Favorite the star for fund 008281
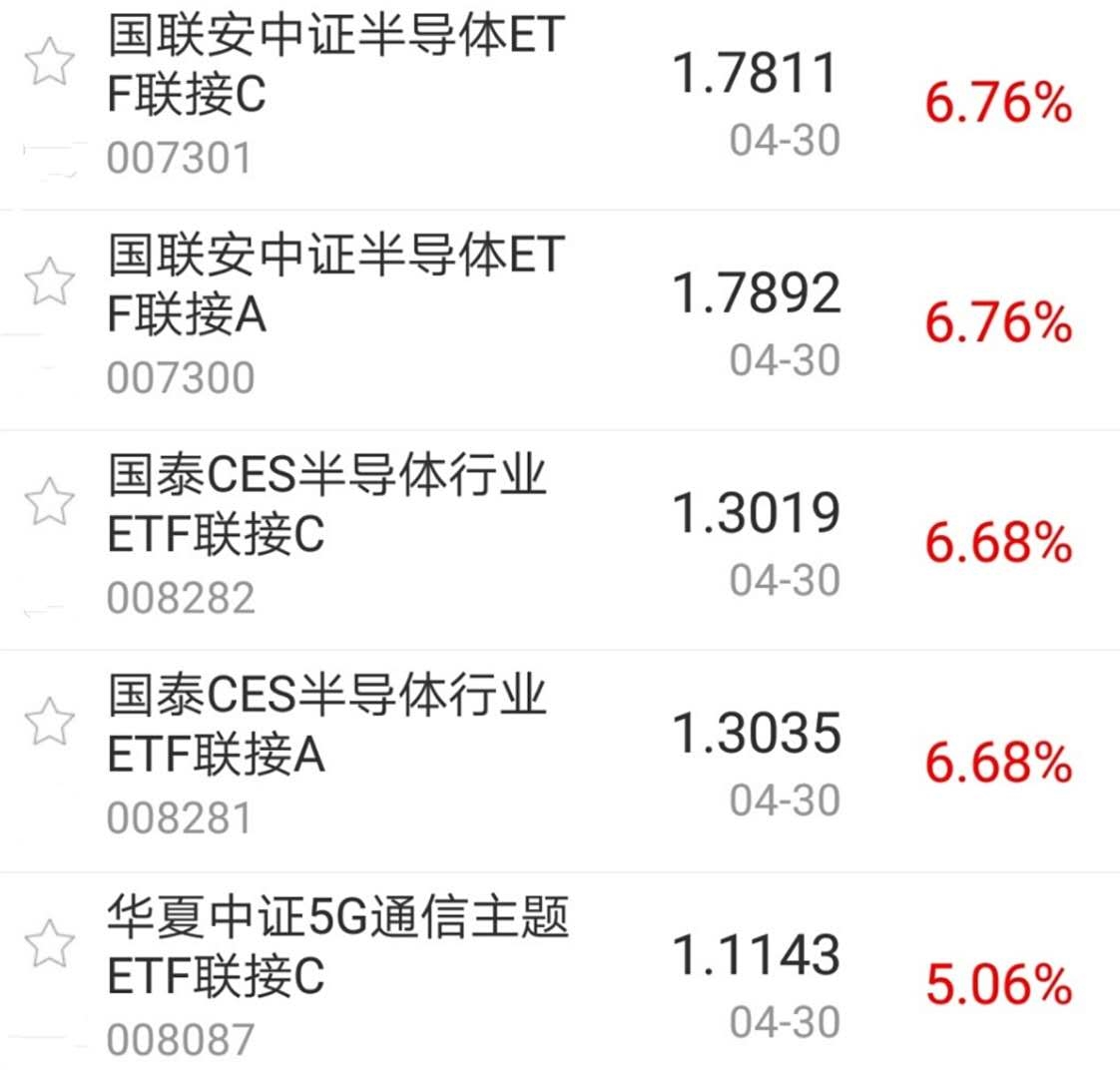 (x=49, y=722)
